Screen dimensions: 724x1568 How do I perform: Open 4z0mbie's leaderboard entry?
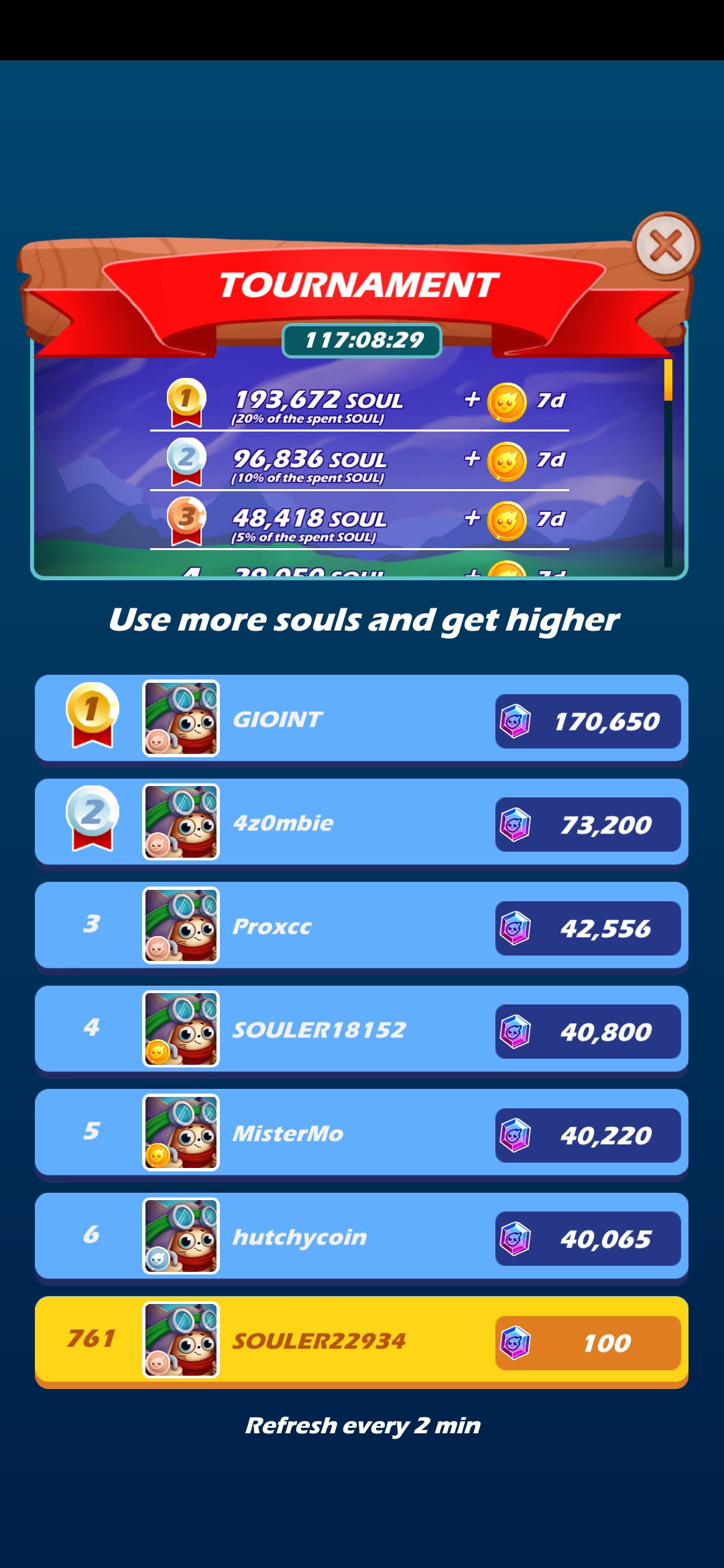pyautogui.click(x=361, y=822)
